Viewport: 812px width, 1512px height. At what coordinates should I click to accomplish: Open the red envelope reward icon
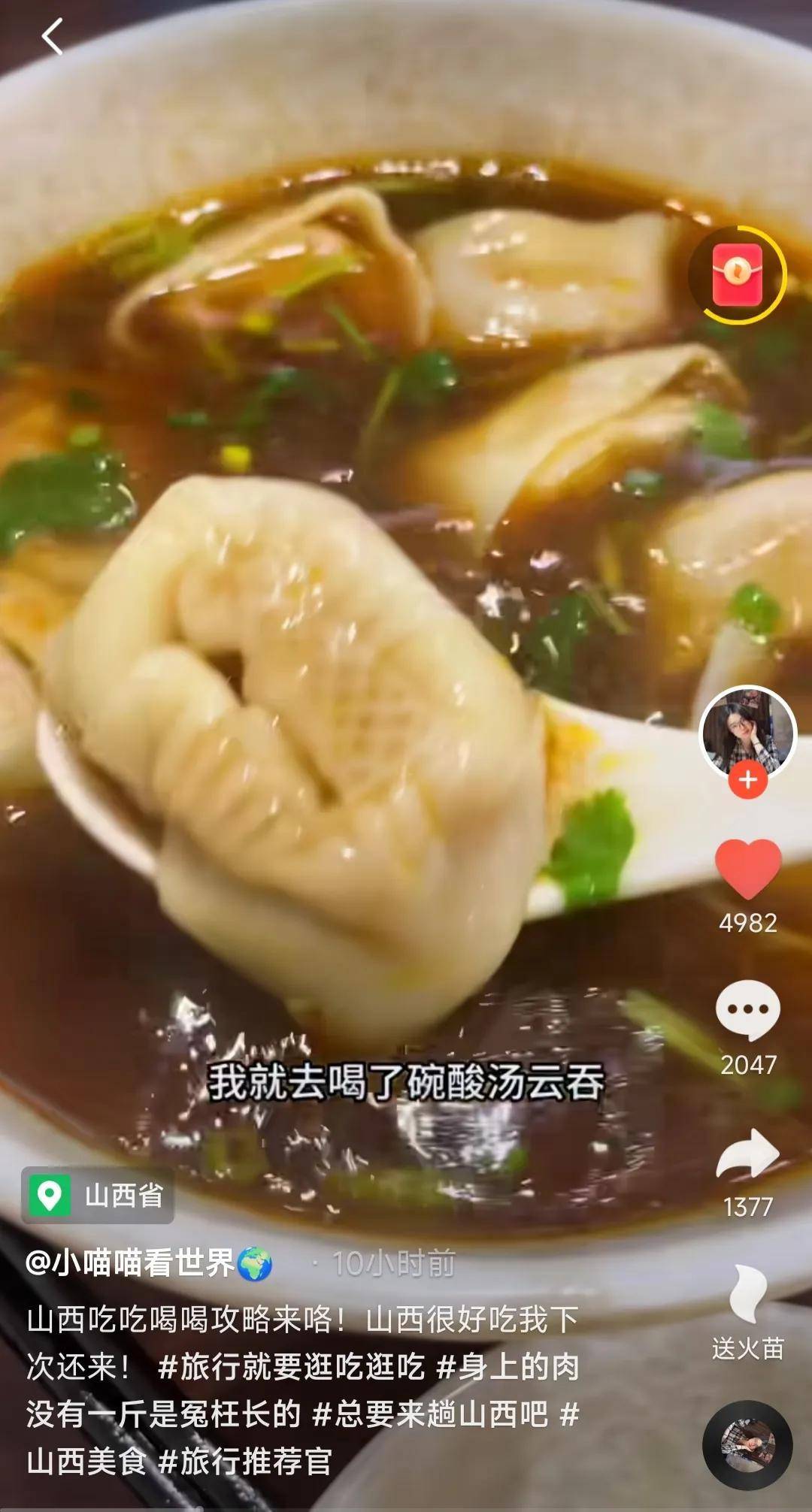pyautogui.click(x=738, y=275)
